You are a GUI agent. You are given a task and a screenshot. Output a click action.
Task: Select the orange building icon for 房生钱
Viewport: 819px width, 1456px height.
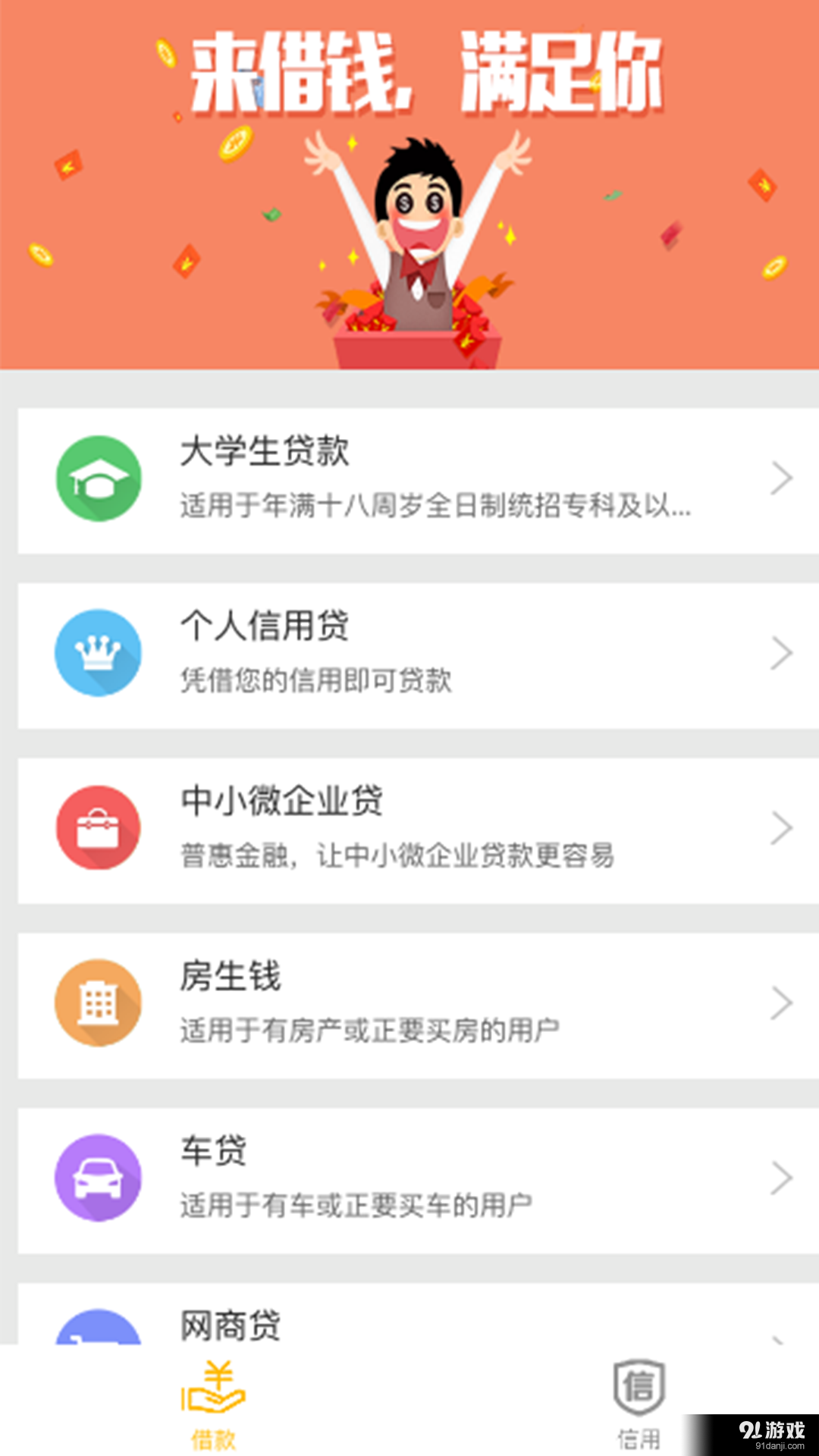98,1003
